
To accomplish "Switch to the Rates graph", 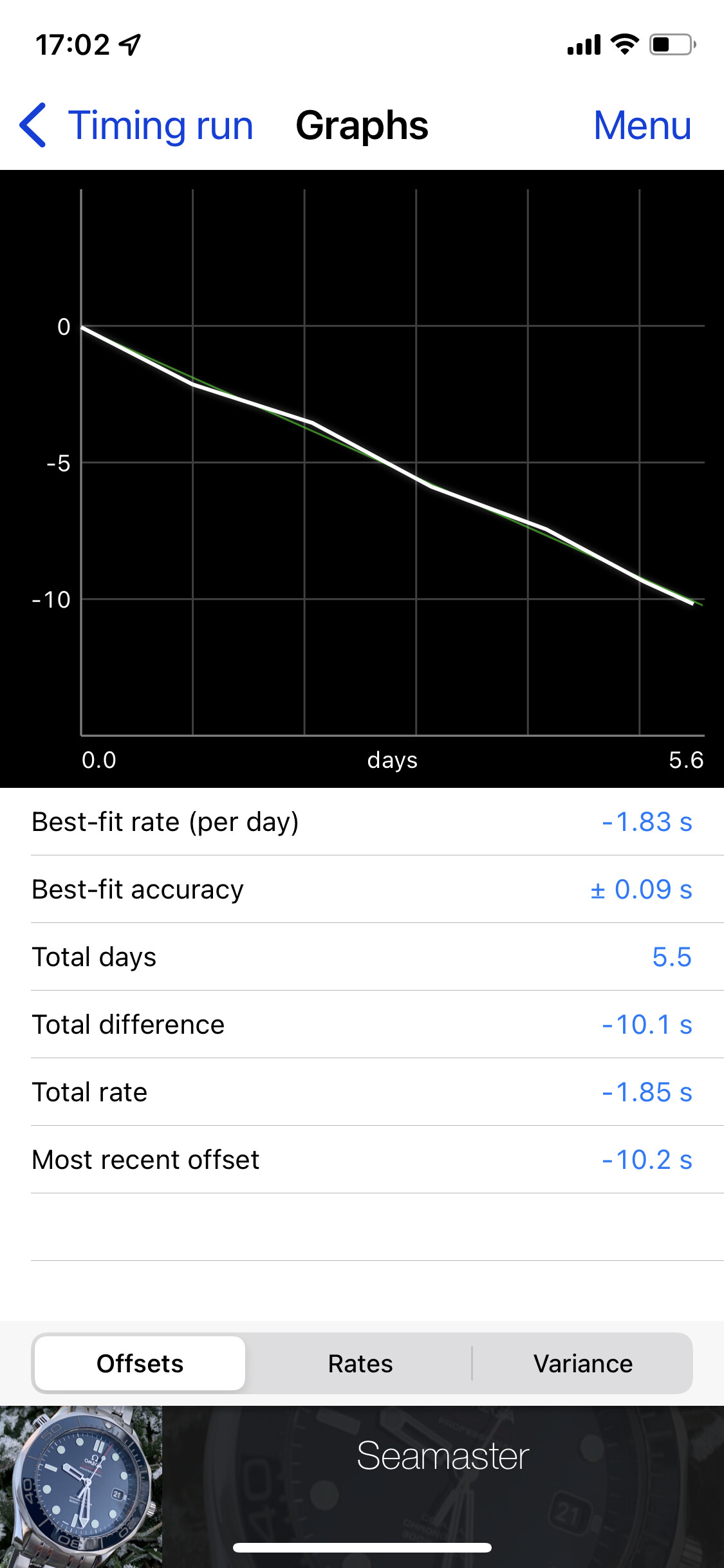I will tap(360, 1363).
